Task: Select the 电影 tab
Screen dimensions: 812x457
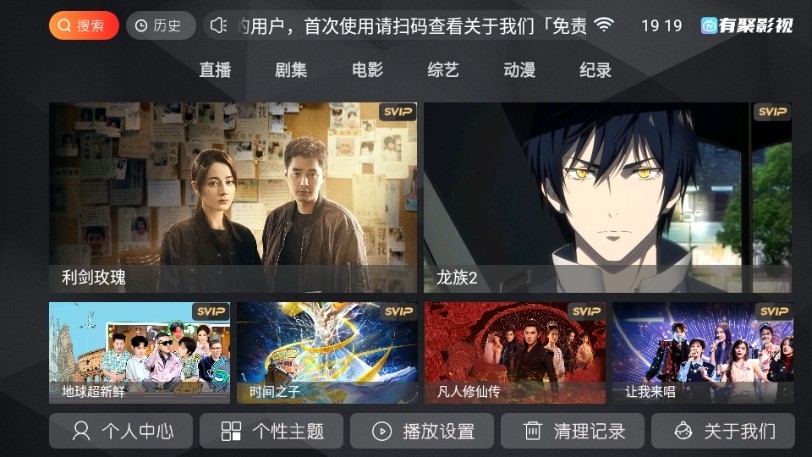Action: tap(367, 70)
